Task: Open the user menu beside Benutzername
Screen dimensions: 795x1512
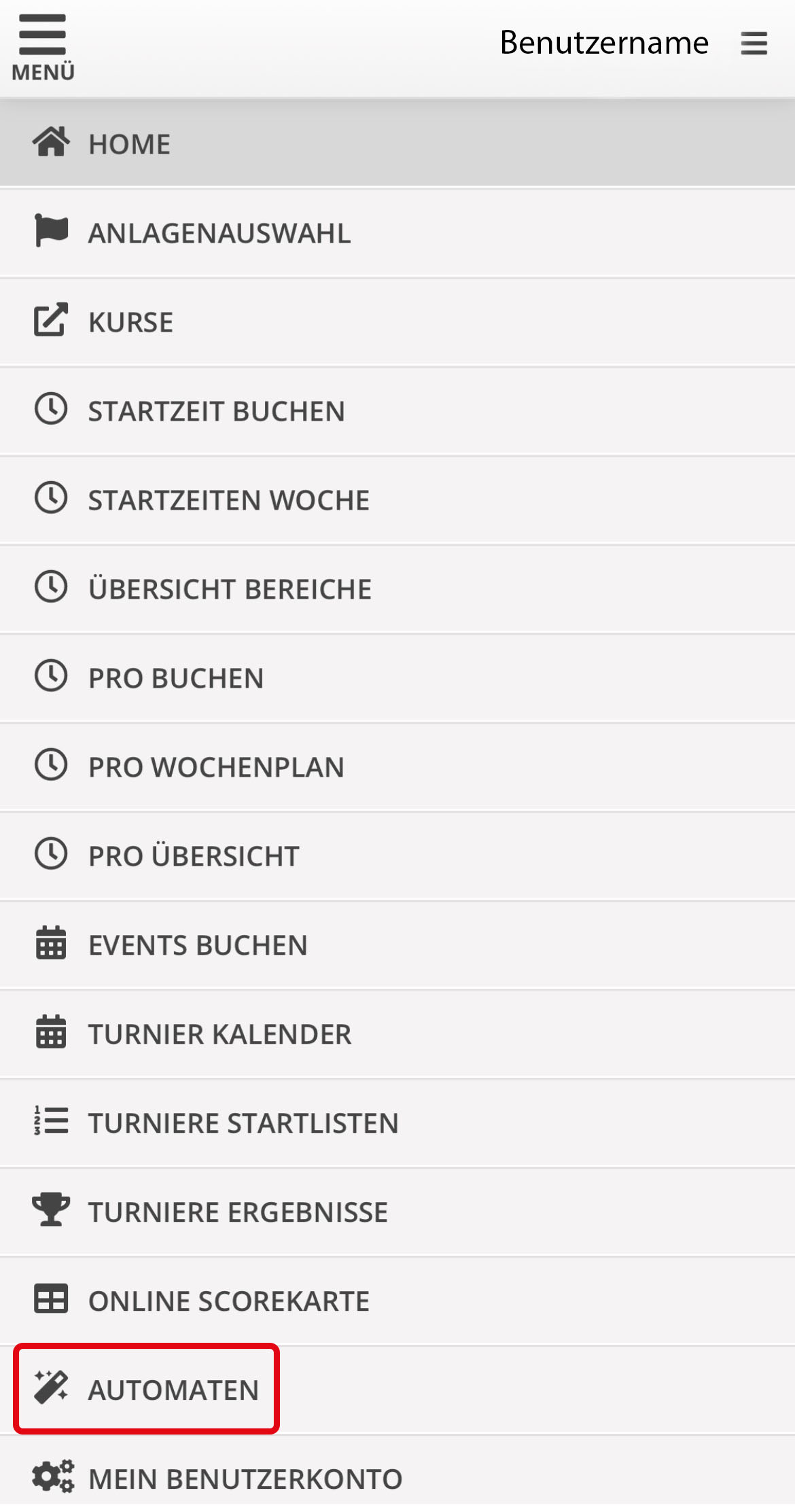Action: [x=754, y=43]
